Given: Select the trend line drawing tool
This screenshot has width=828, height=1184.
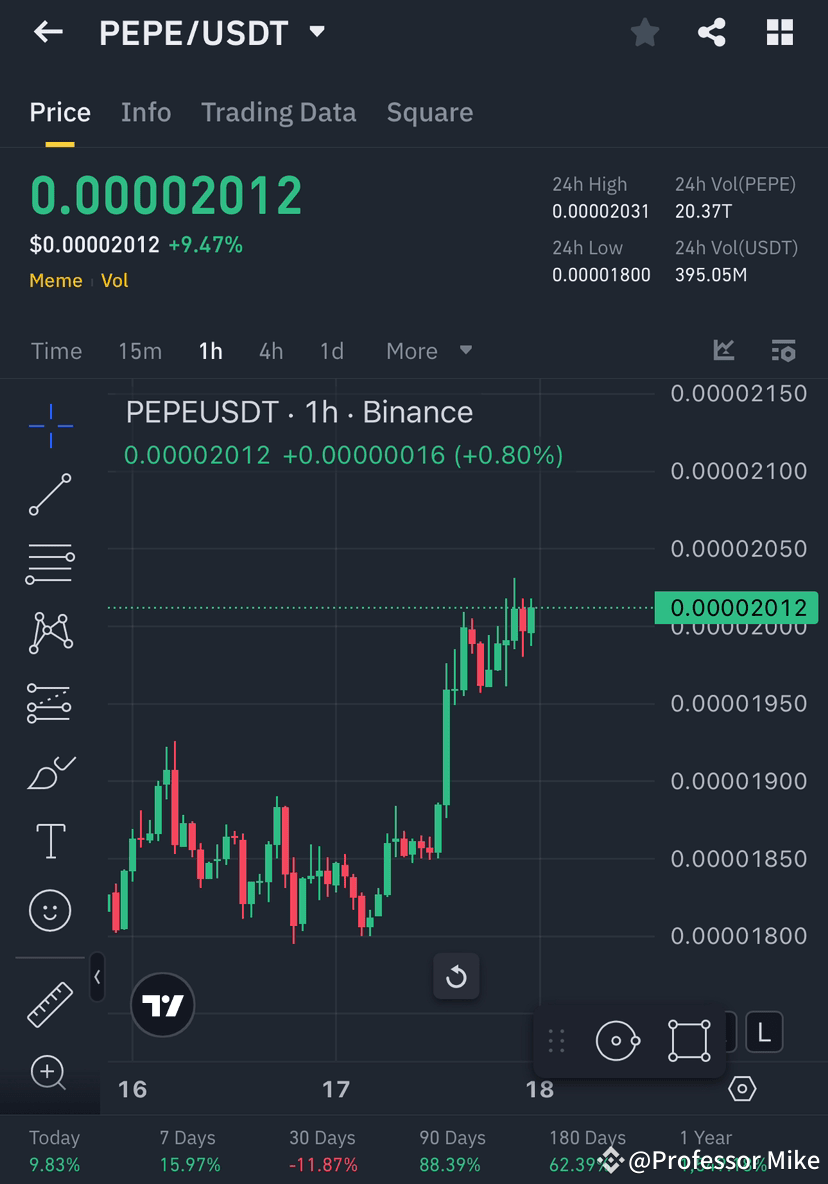Looking at the screenshot, I should tap(49, 494).
